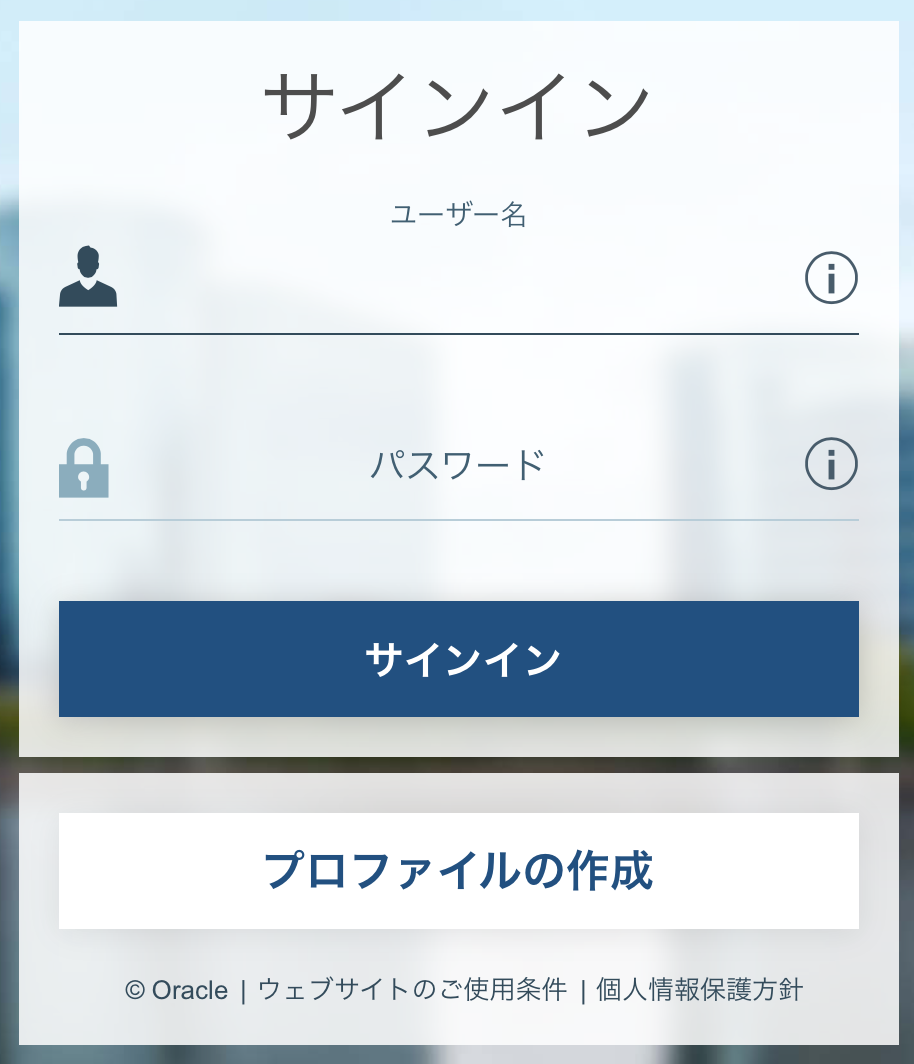Open the ウェブサイトのご使用条件 link
This screenshot has height=1064, width=914.
414,991
